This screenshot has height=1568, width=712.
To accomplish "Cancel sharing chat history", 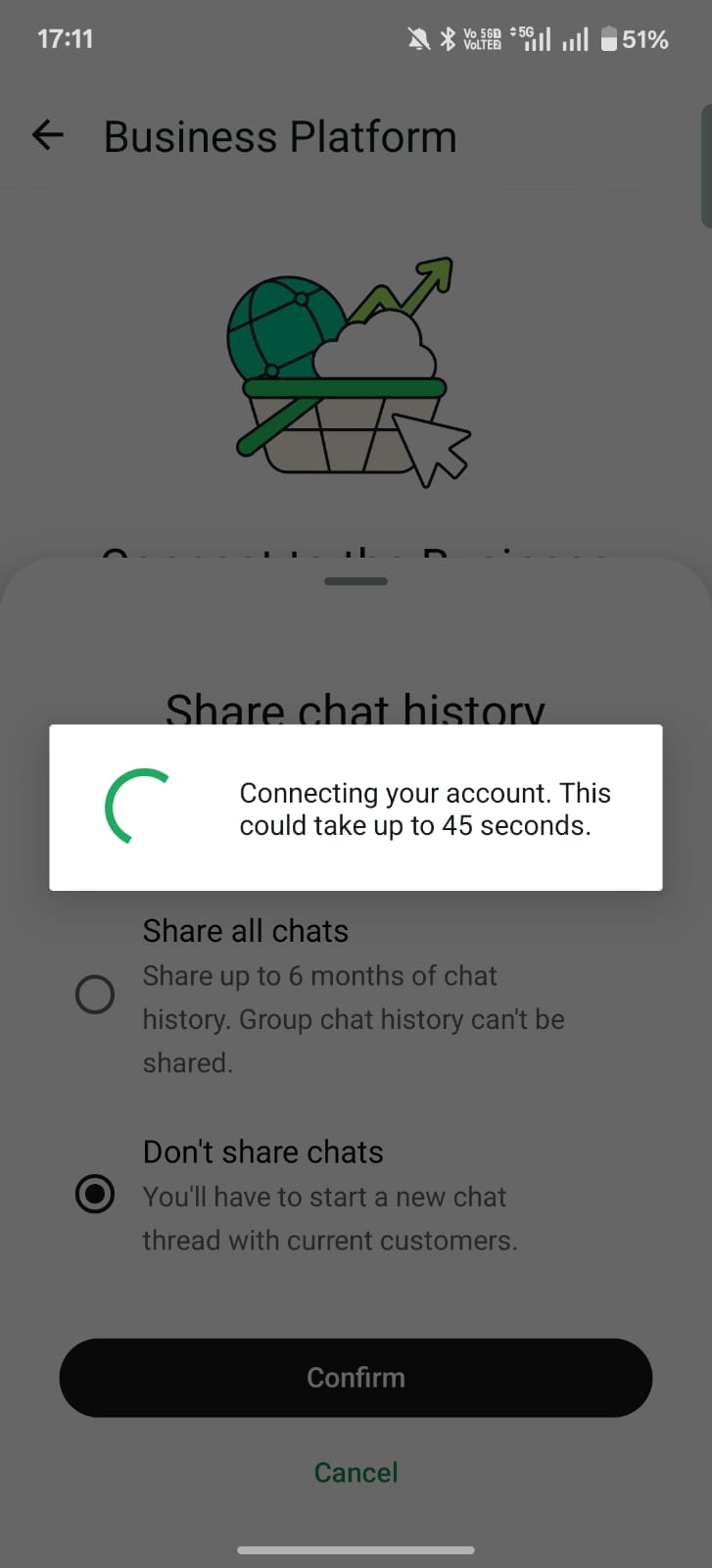I will [356, 1472].
